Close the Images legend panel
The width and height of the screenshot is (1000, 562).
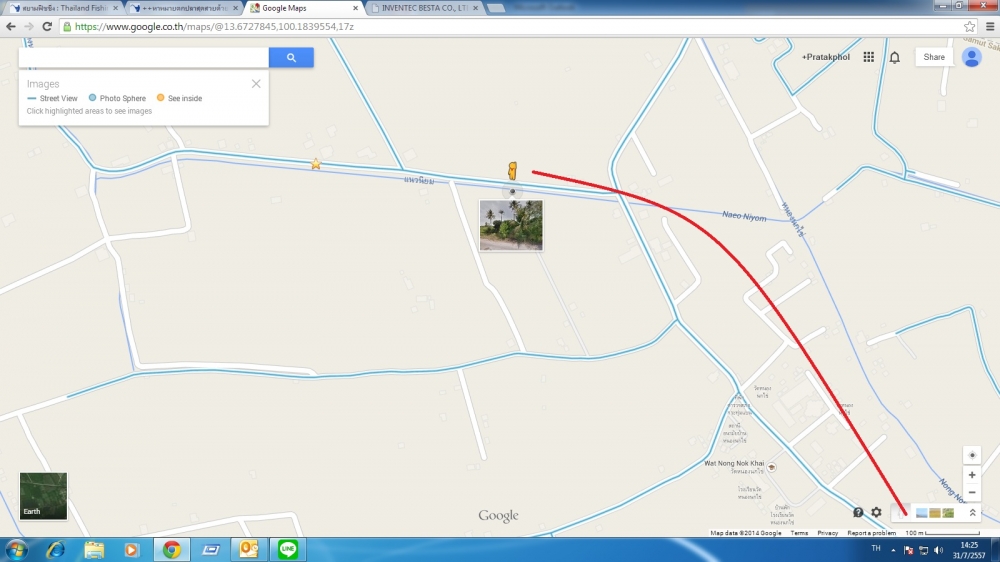click(256, 84)
